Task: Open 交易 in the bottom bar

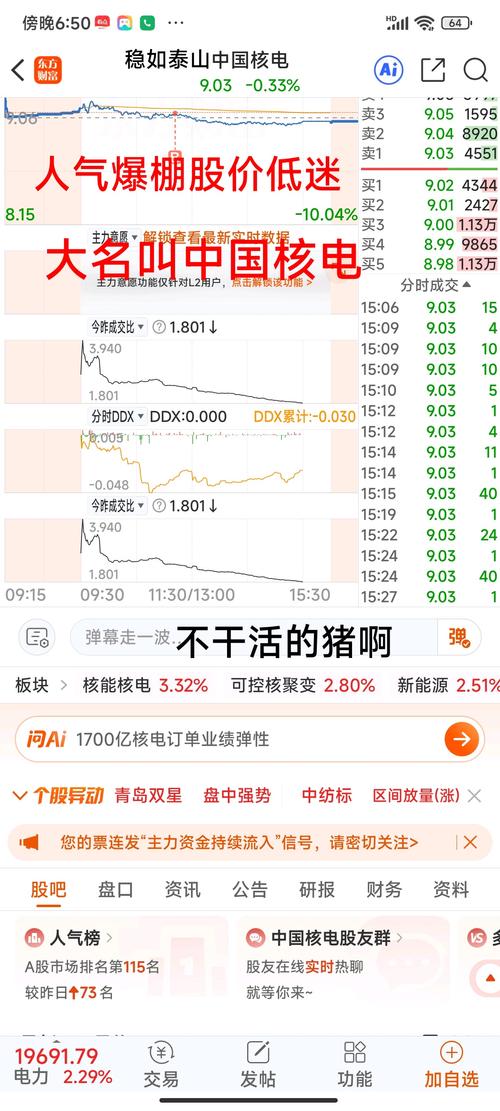Action: (x=161, y=1064)
